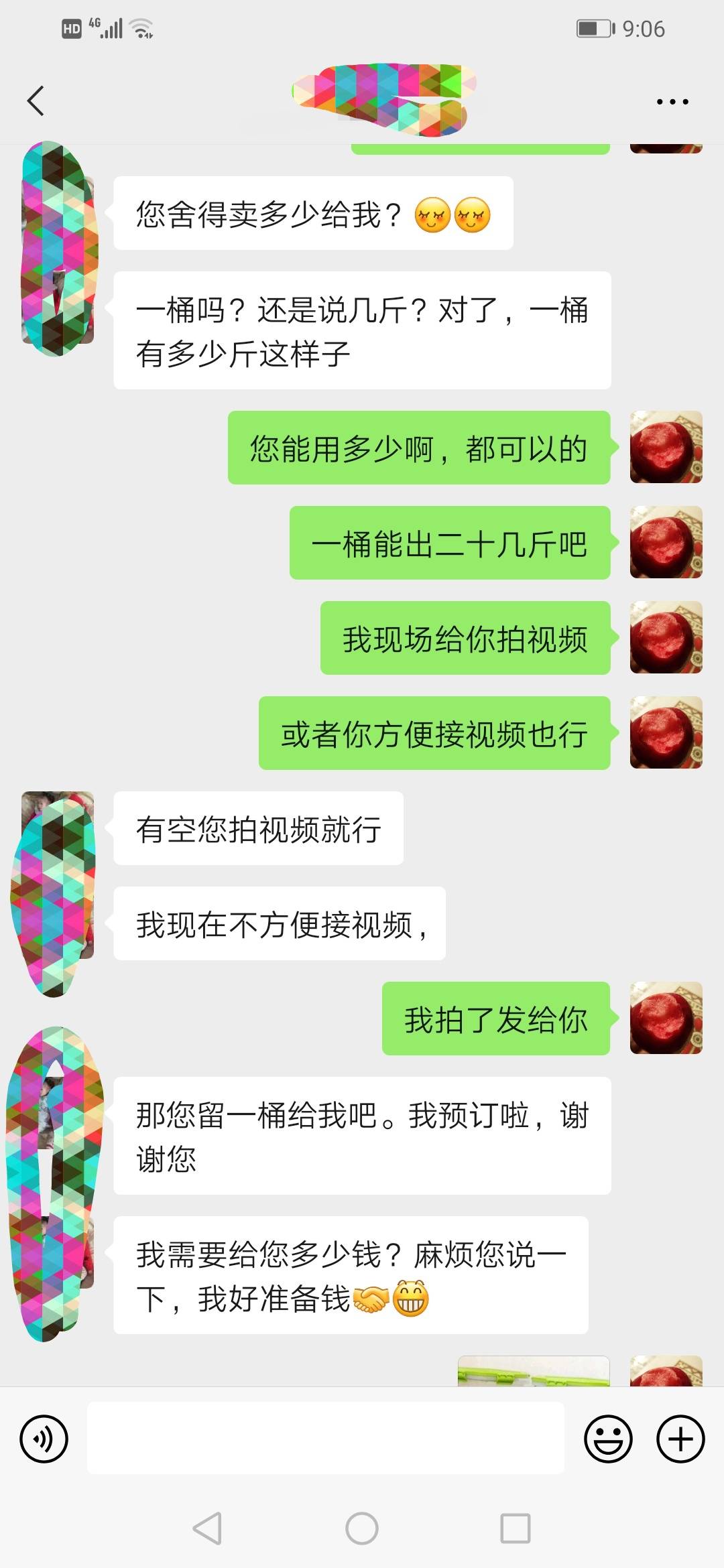
Task: Switch to voice message input
Action: click(x=44, y=1439)
